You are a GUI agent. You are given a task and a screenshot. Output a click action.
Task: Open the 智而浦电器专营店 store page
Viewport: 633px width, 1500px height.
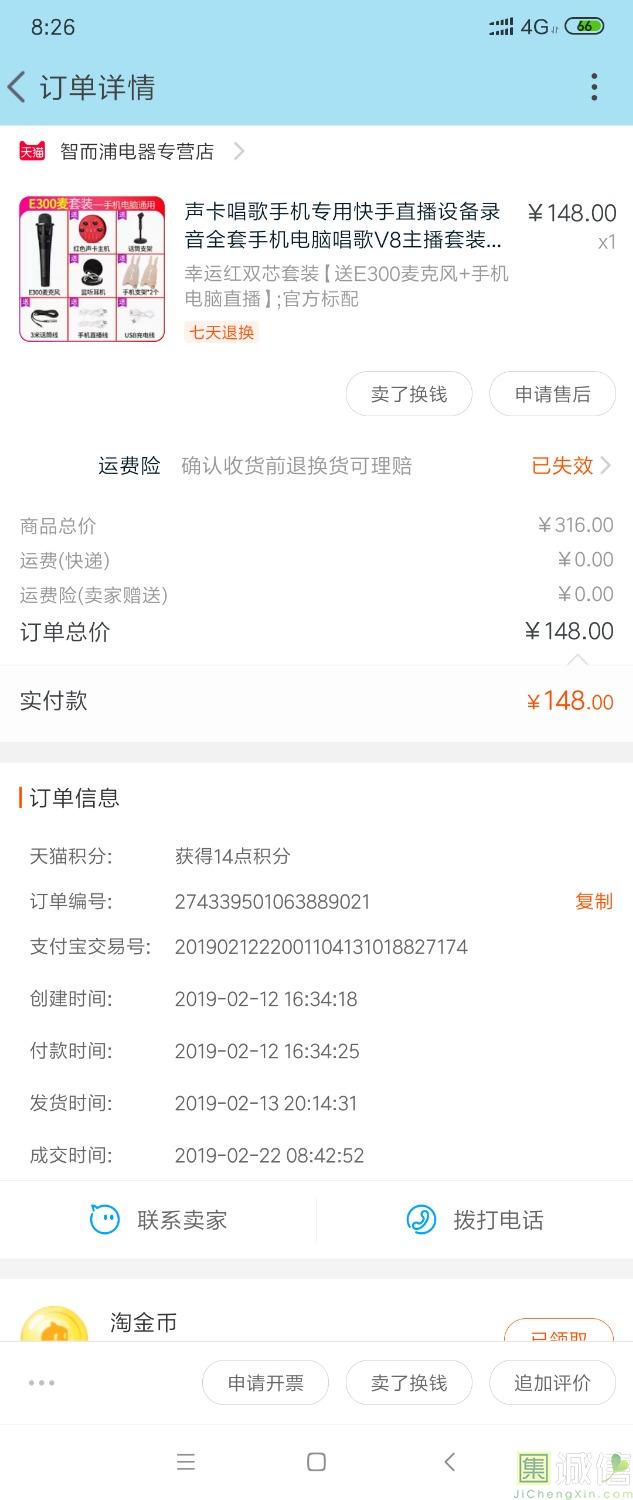coord(136,152)
